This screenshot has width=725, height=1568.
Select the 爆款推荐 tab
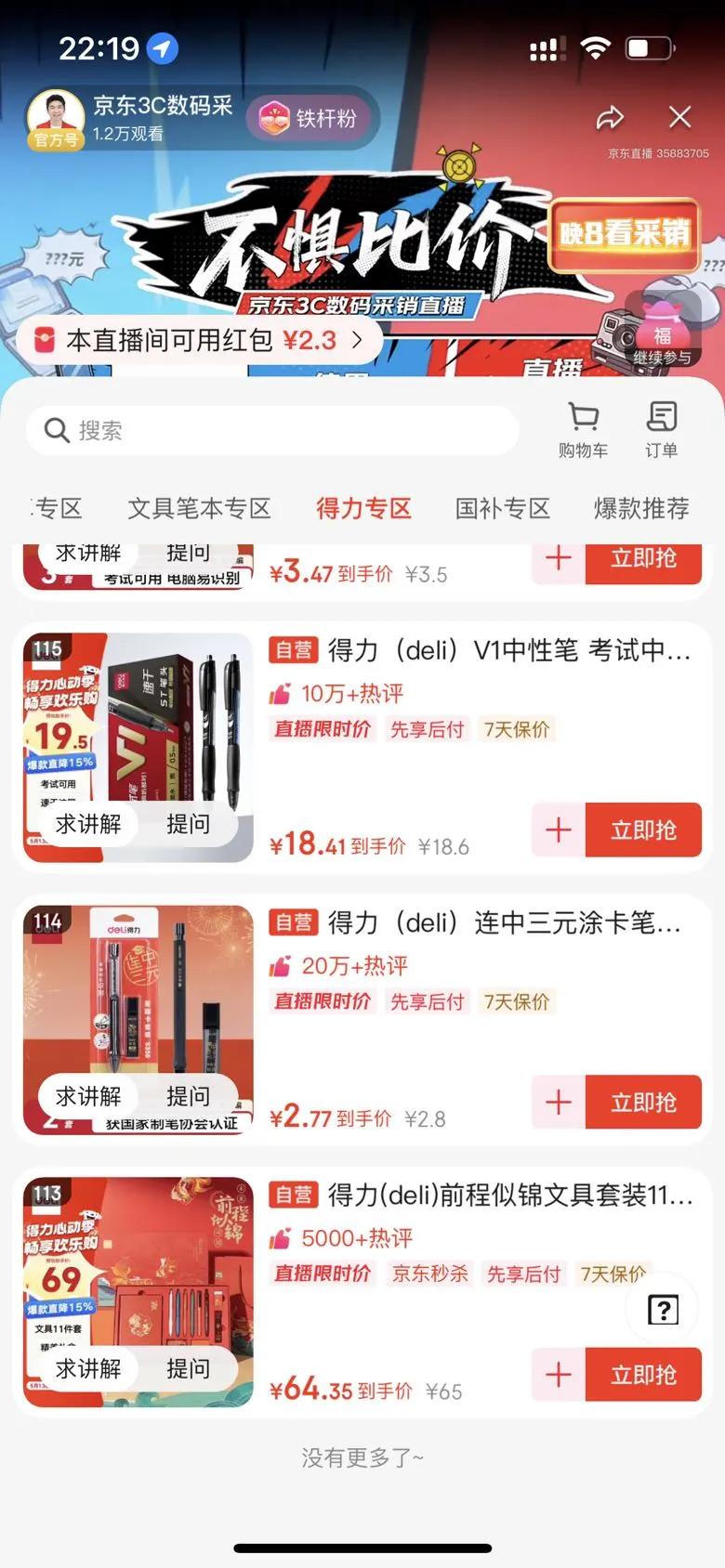click(x=641, y=508)
